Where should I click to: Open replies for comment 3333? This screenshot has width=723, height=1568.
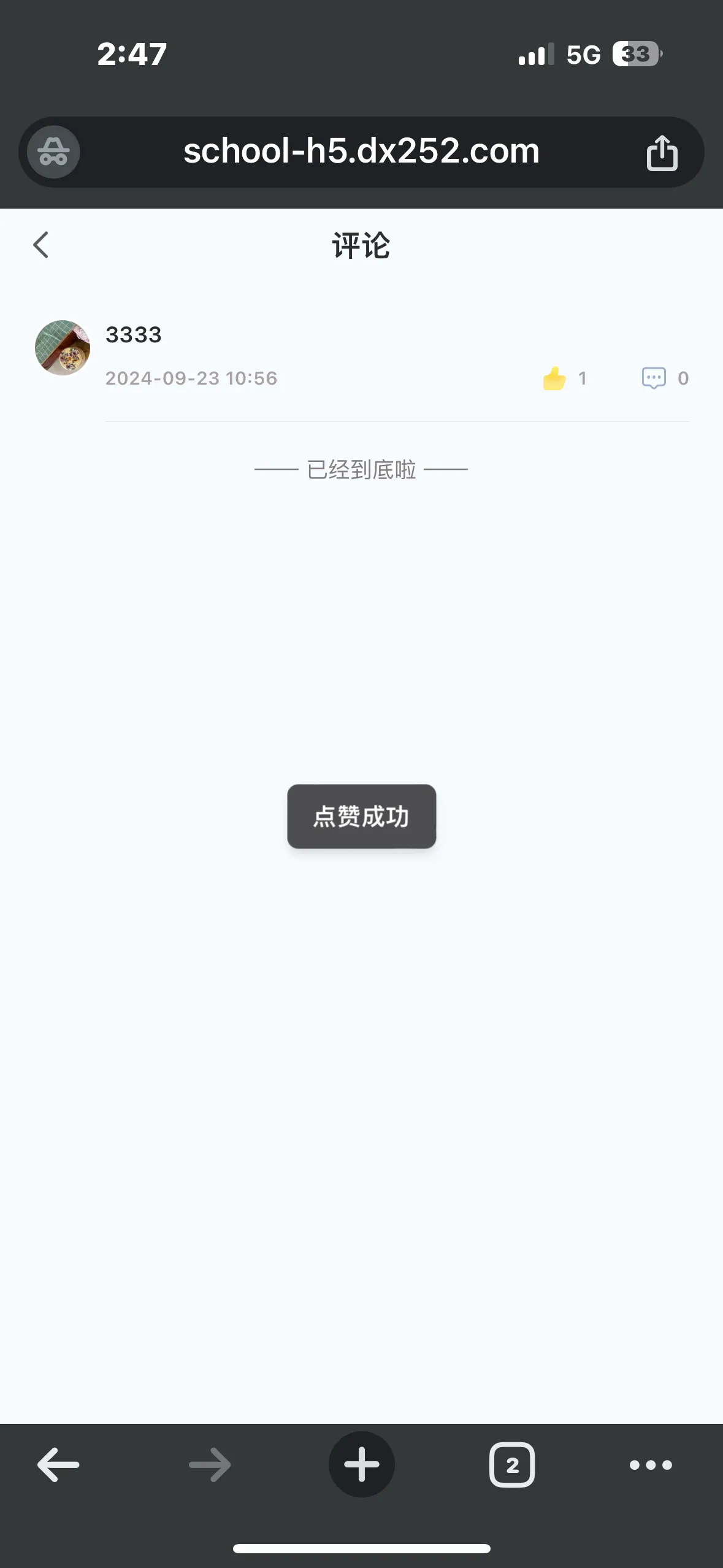(x=654, y=378)
